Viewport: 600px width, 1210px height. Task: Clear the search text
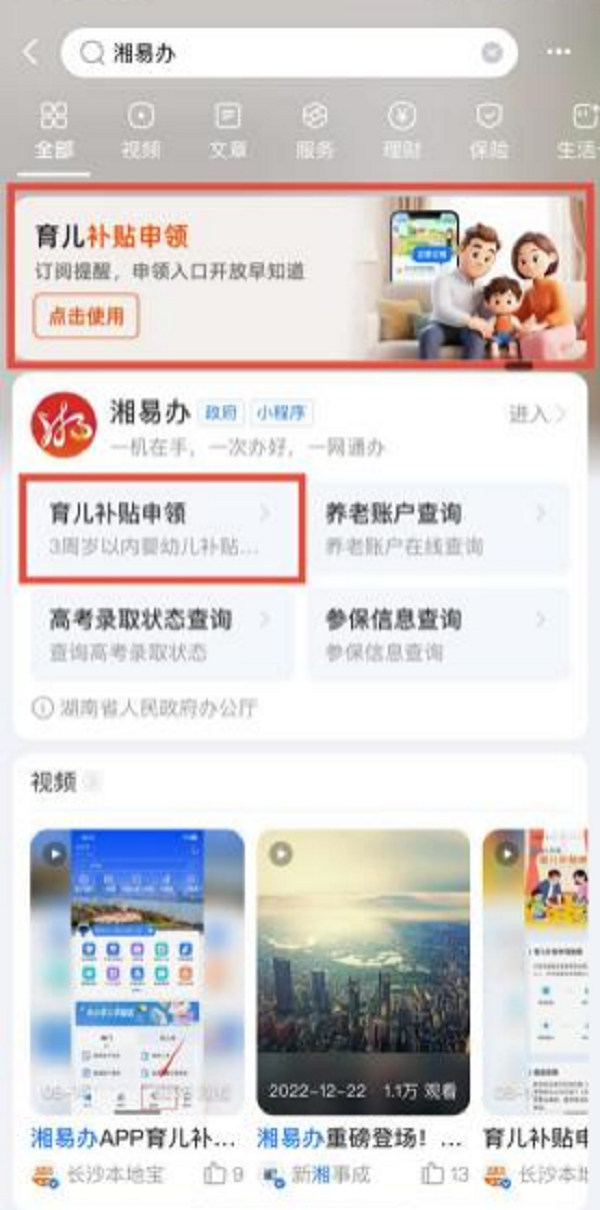492,53
